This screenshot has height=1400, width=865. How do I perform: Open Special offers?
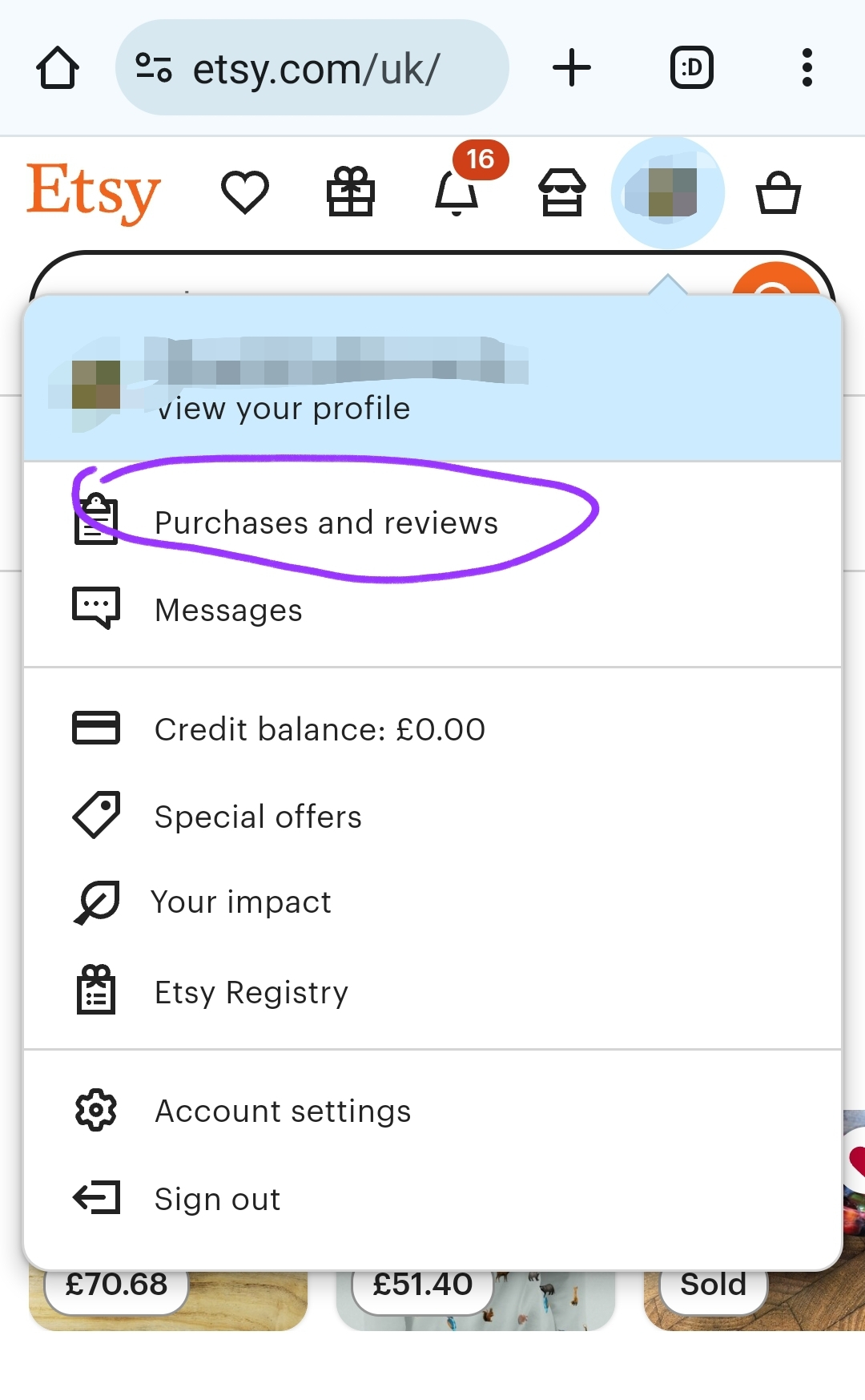click(x=432, y=817)
